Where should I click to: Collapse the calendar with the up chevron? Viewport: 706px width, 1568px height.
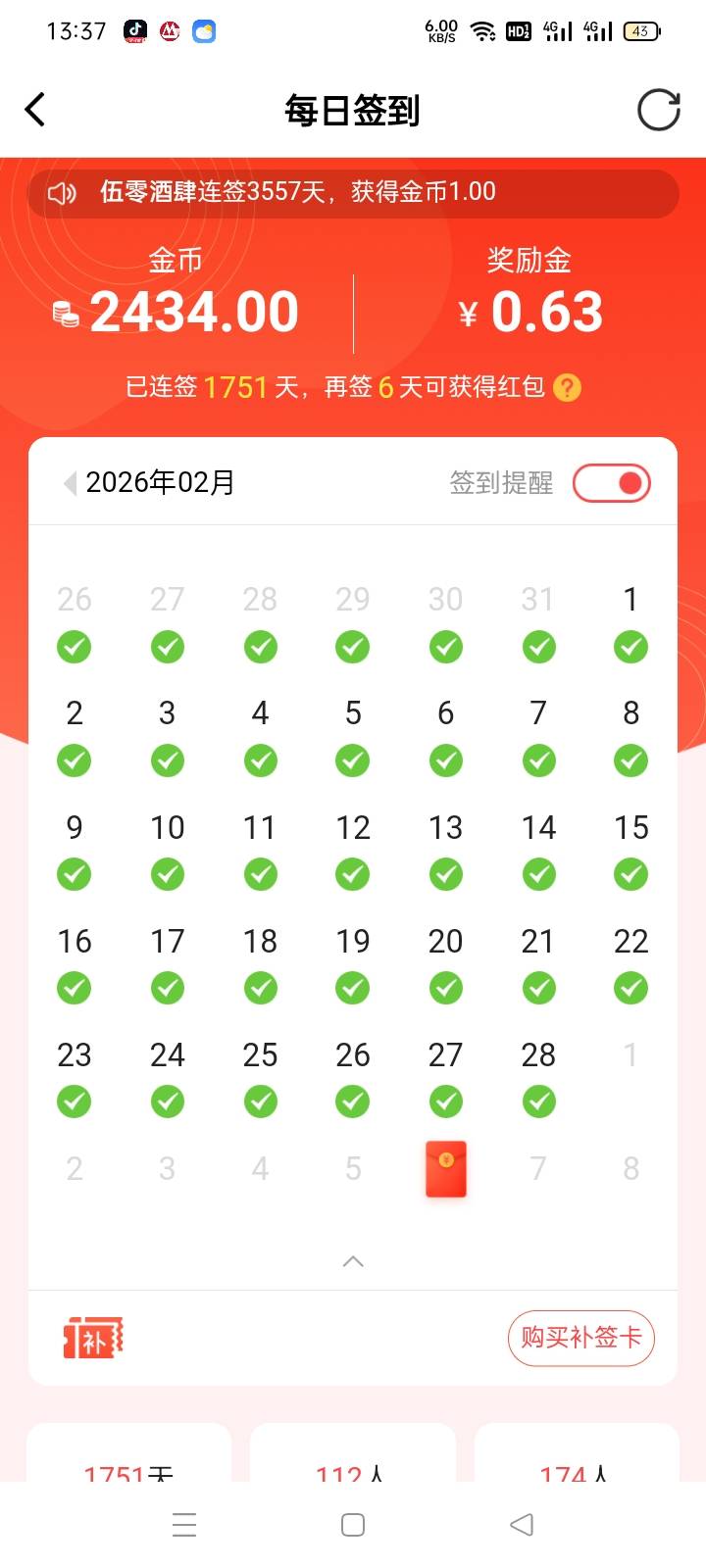353,1261
